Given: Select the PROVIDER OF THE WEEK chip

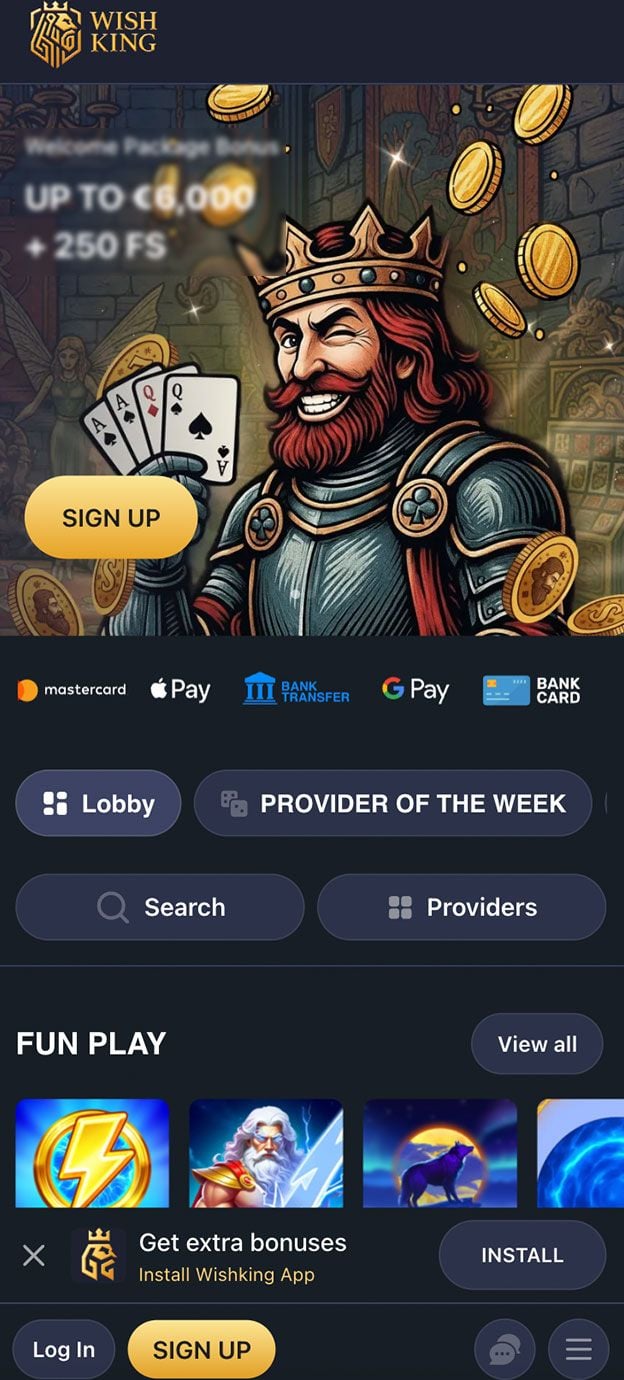Looking at the screenshot, I should coord(393,803).
